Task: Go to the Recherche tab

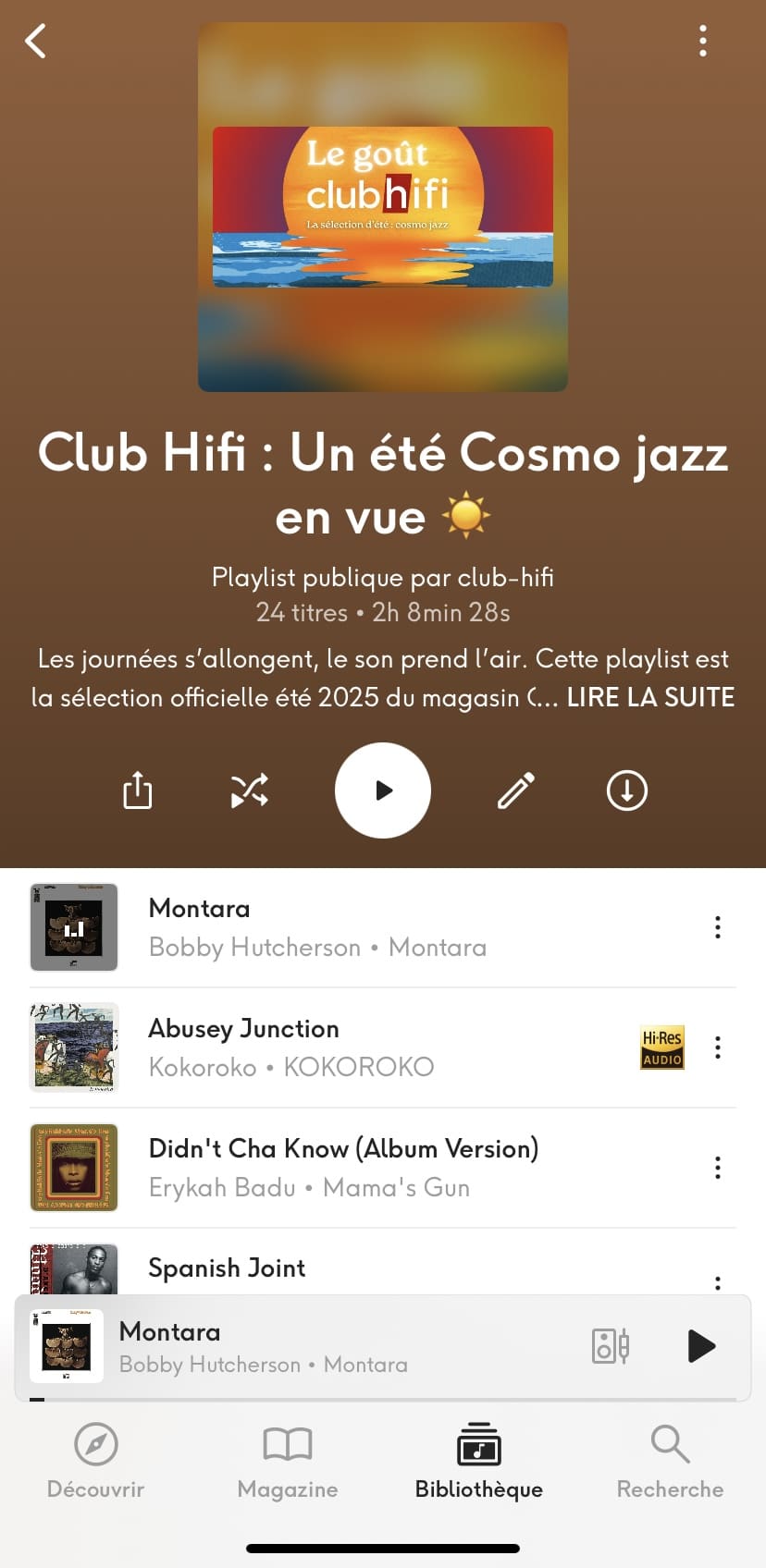Action: coord(670,1461)
